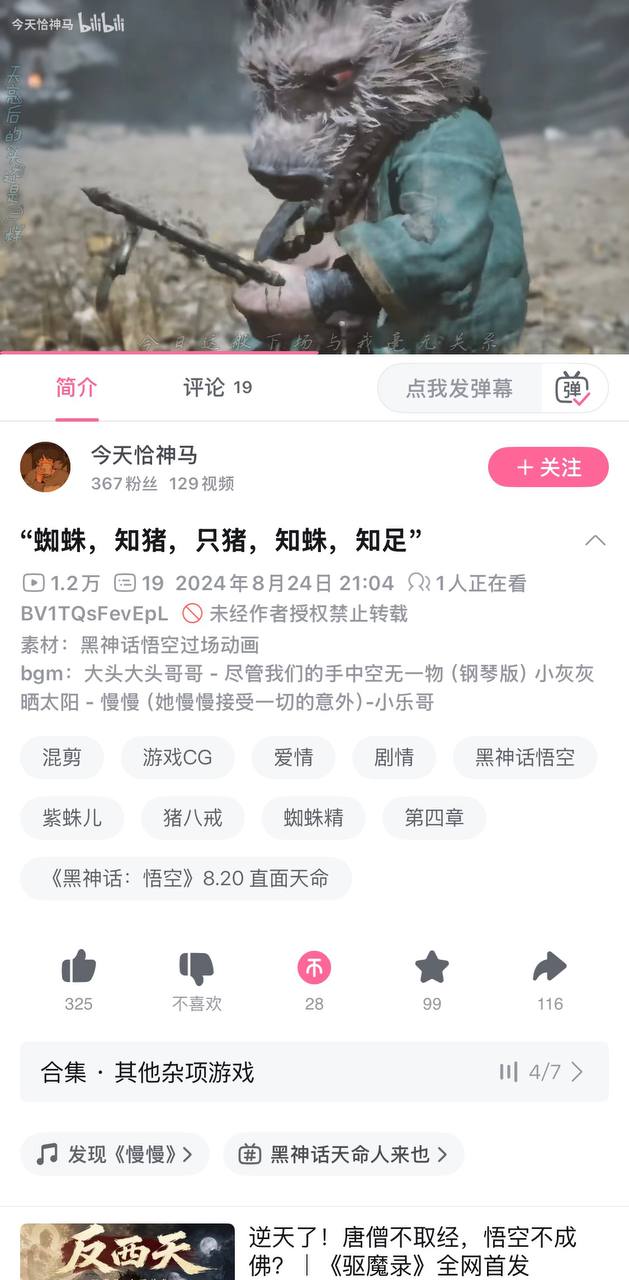
Task: Like the video with thumbs-up icon
Action: tap(78, 968)
